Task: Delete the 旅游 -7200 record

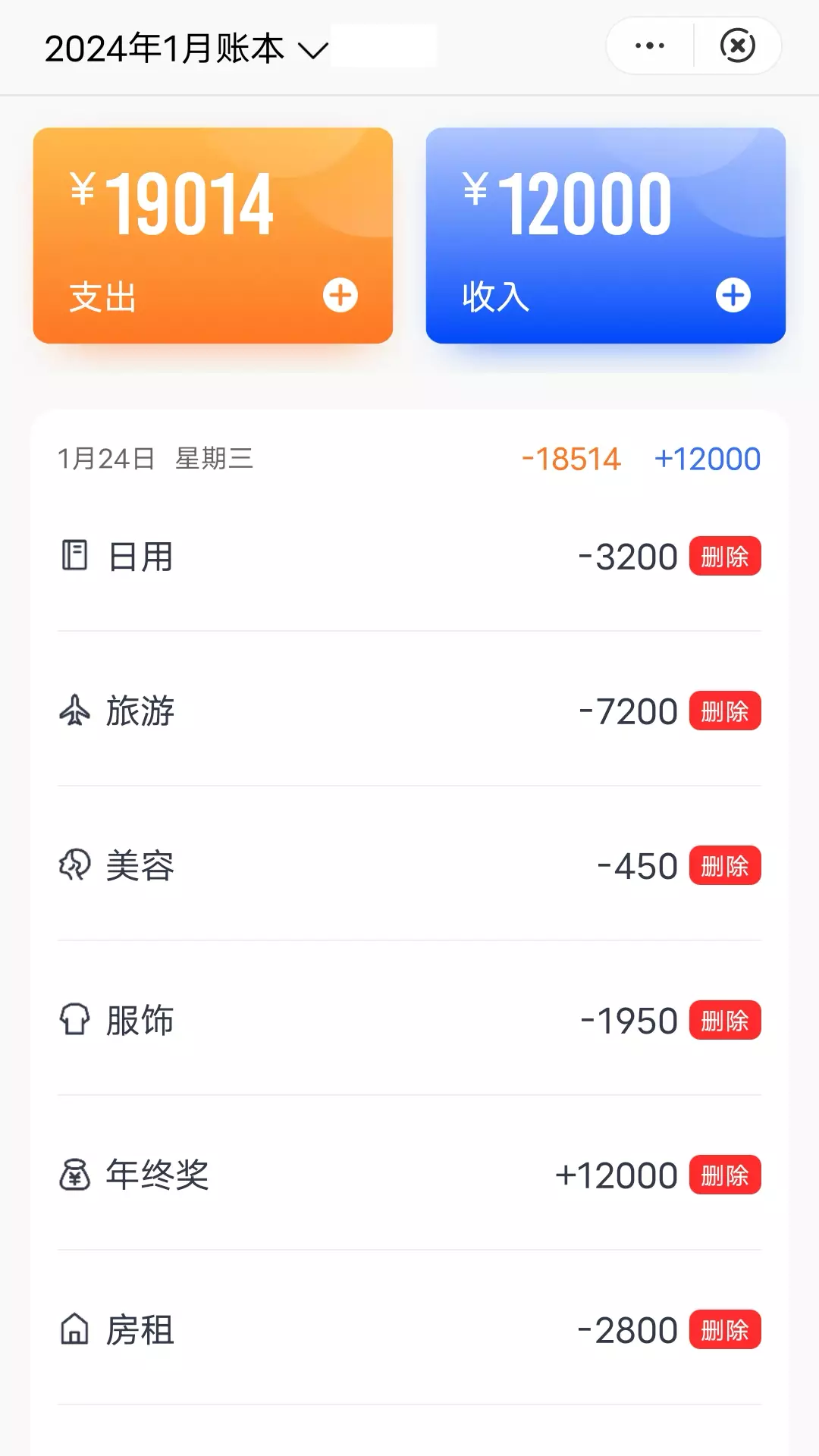Action: tap(725, 711)
